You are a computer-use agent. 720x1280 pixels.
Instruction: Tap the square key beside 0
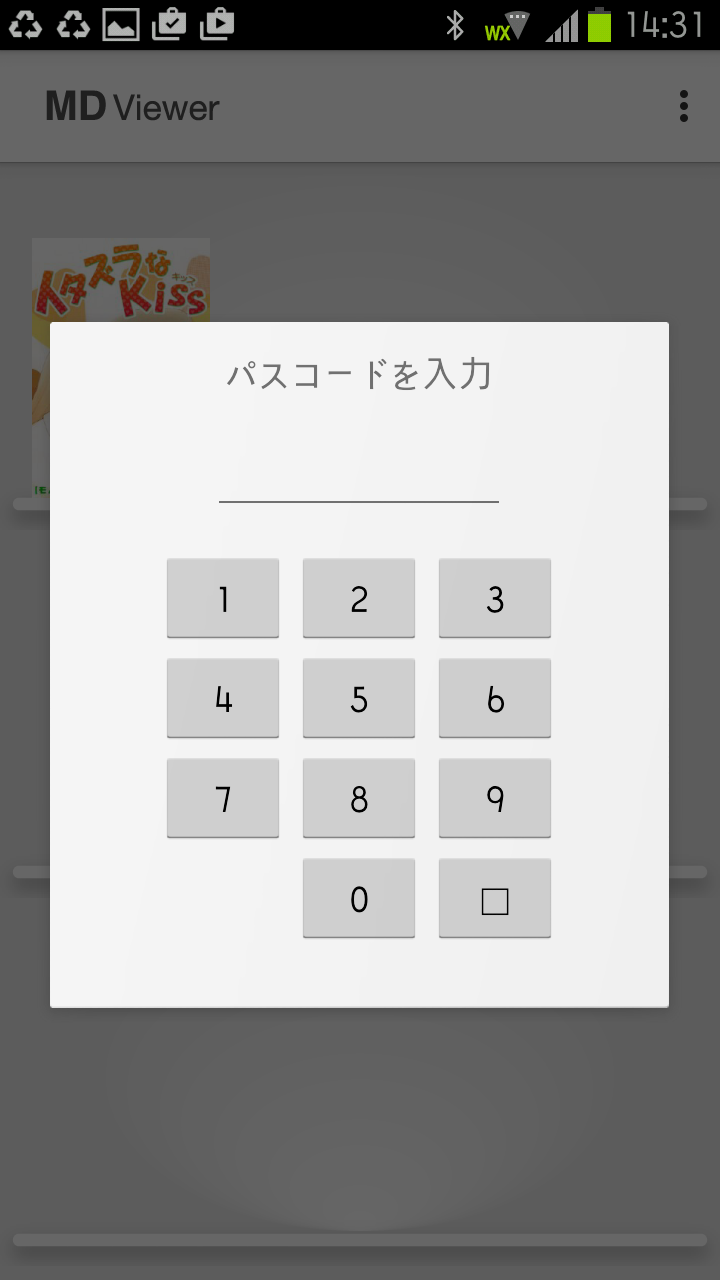(495, 898)
